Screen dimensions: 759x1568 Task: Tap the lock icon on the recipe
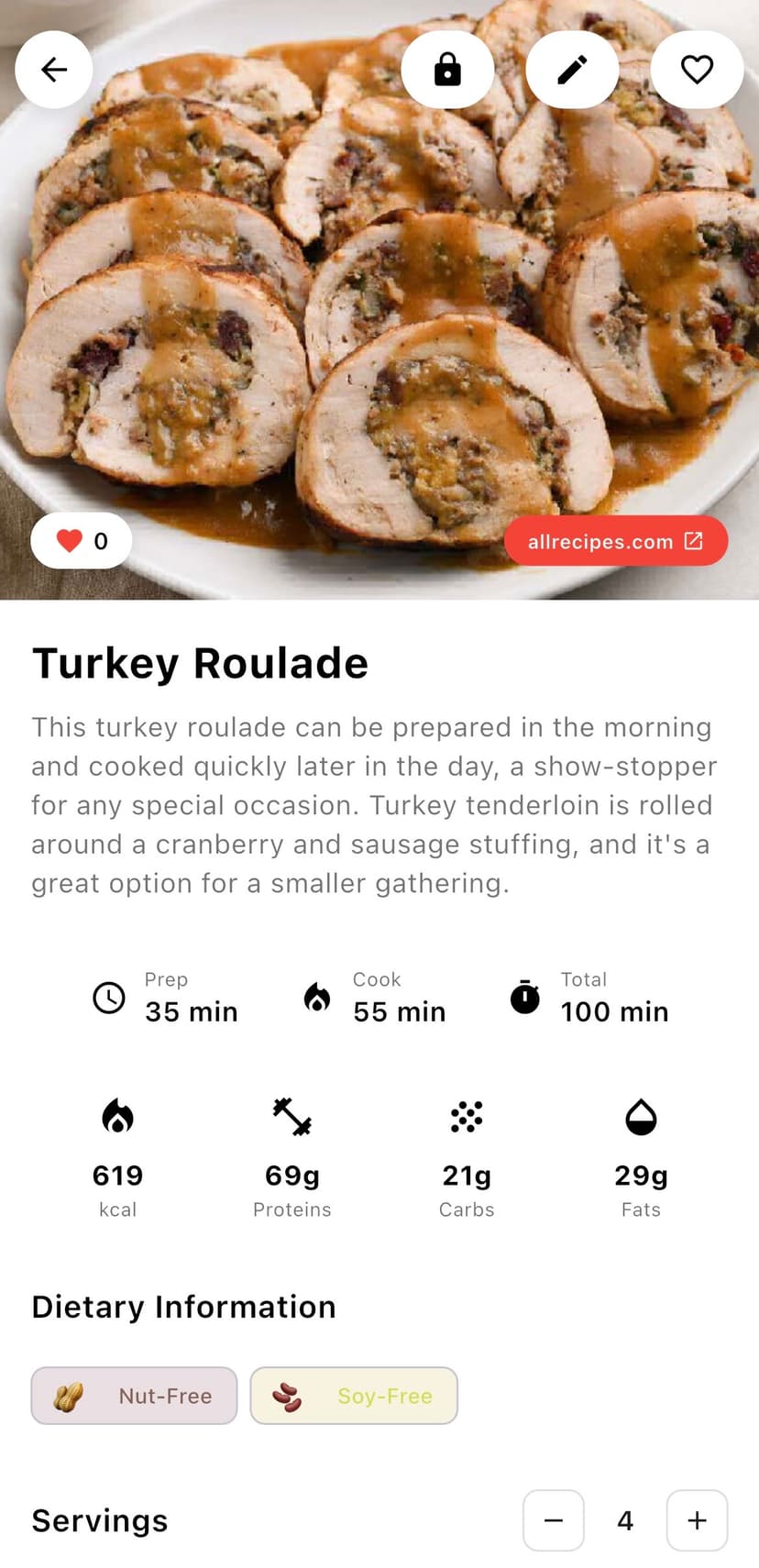(447, 70)
